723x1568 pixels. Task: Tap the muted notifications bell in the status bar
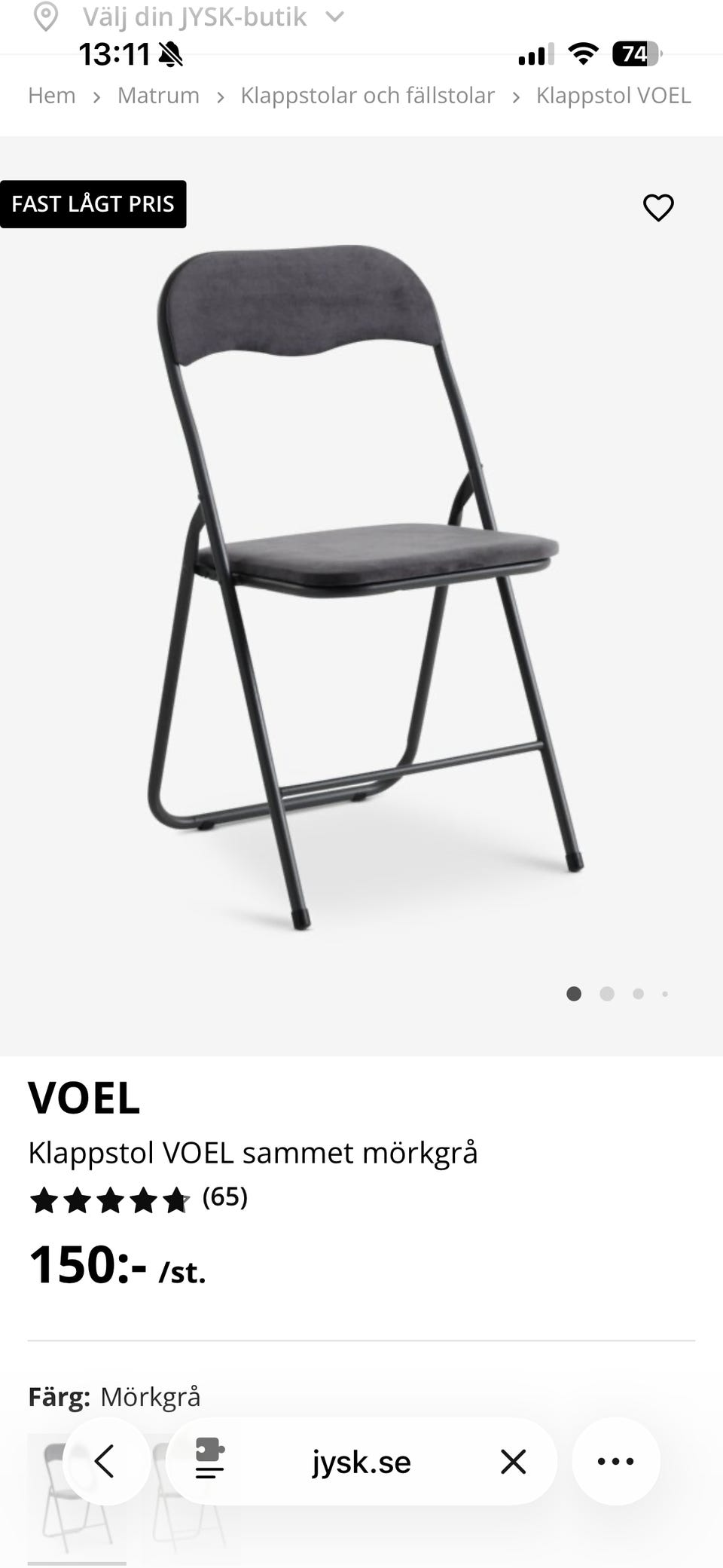point(169,53)
